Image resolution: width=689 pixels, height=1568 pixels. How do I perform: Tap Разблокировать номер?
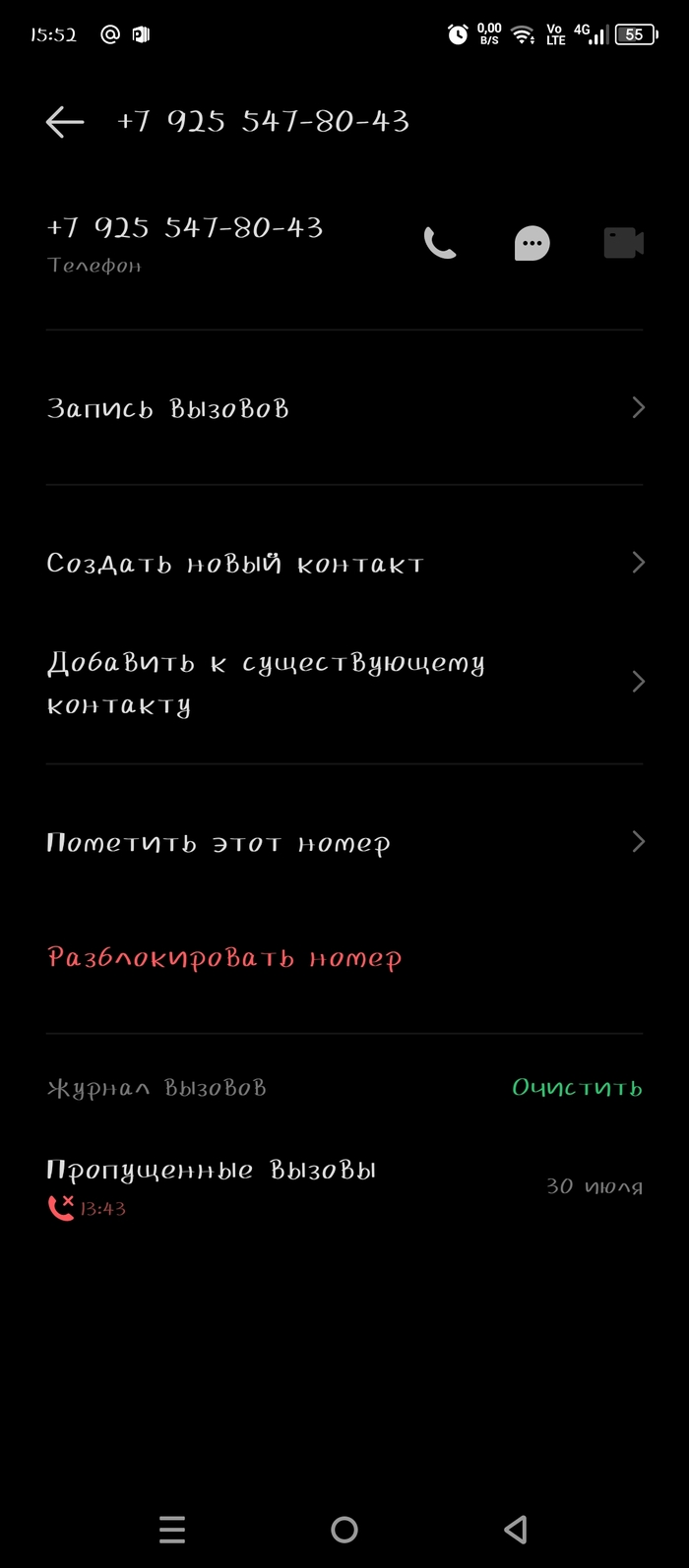point(224,958)
